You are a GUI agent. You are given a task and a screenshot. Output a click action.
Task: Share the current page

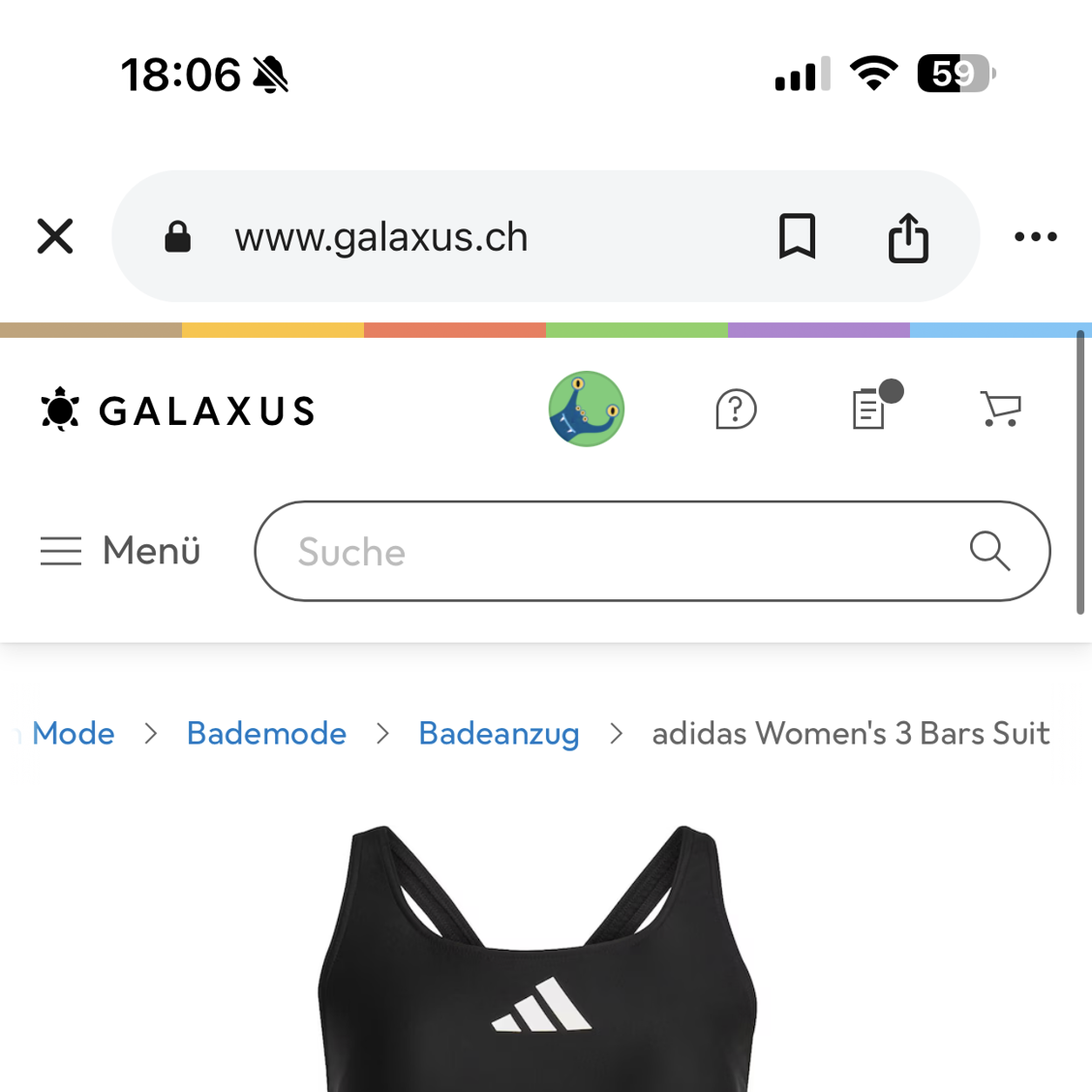pyautogui.click(x=908, y=237)
